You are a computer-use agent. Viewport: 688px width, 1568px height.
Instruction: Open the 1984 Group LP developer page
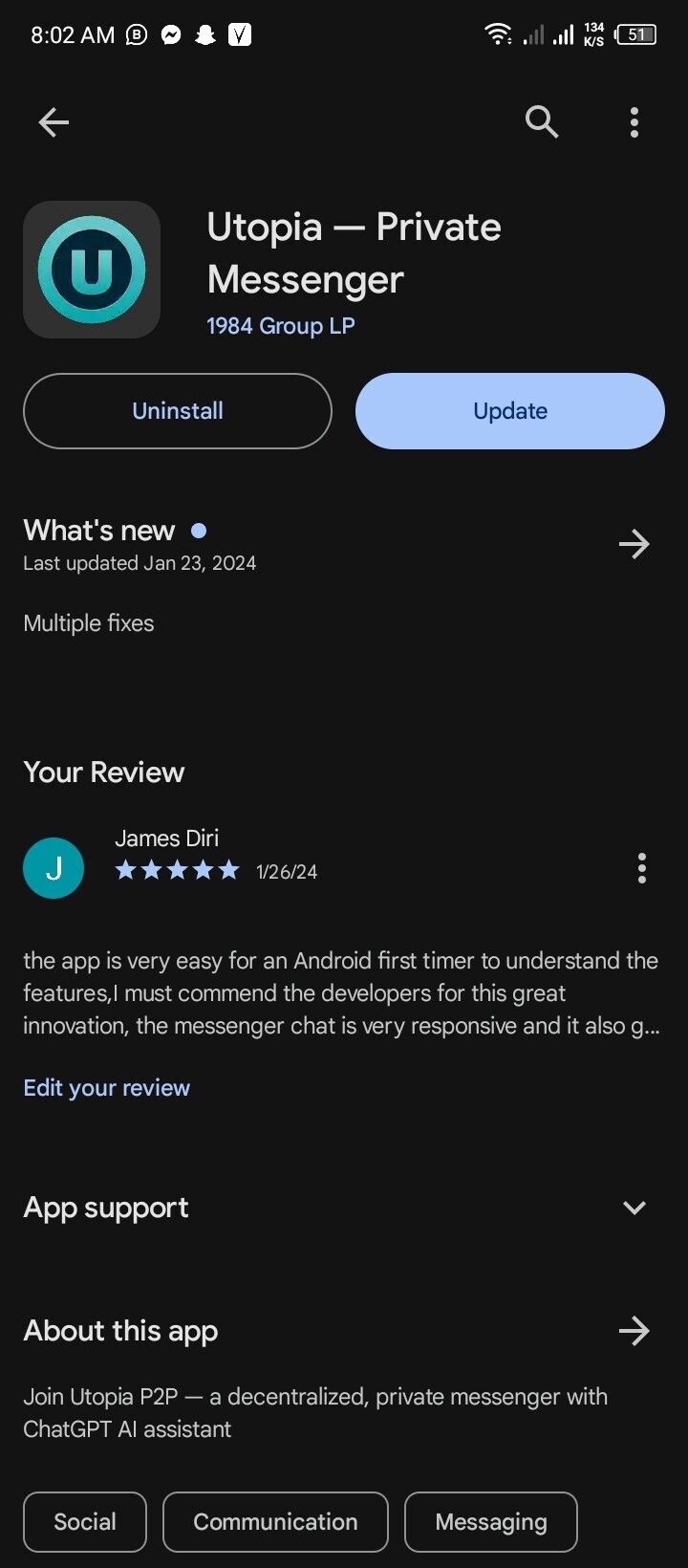tap(281, 326)
